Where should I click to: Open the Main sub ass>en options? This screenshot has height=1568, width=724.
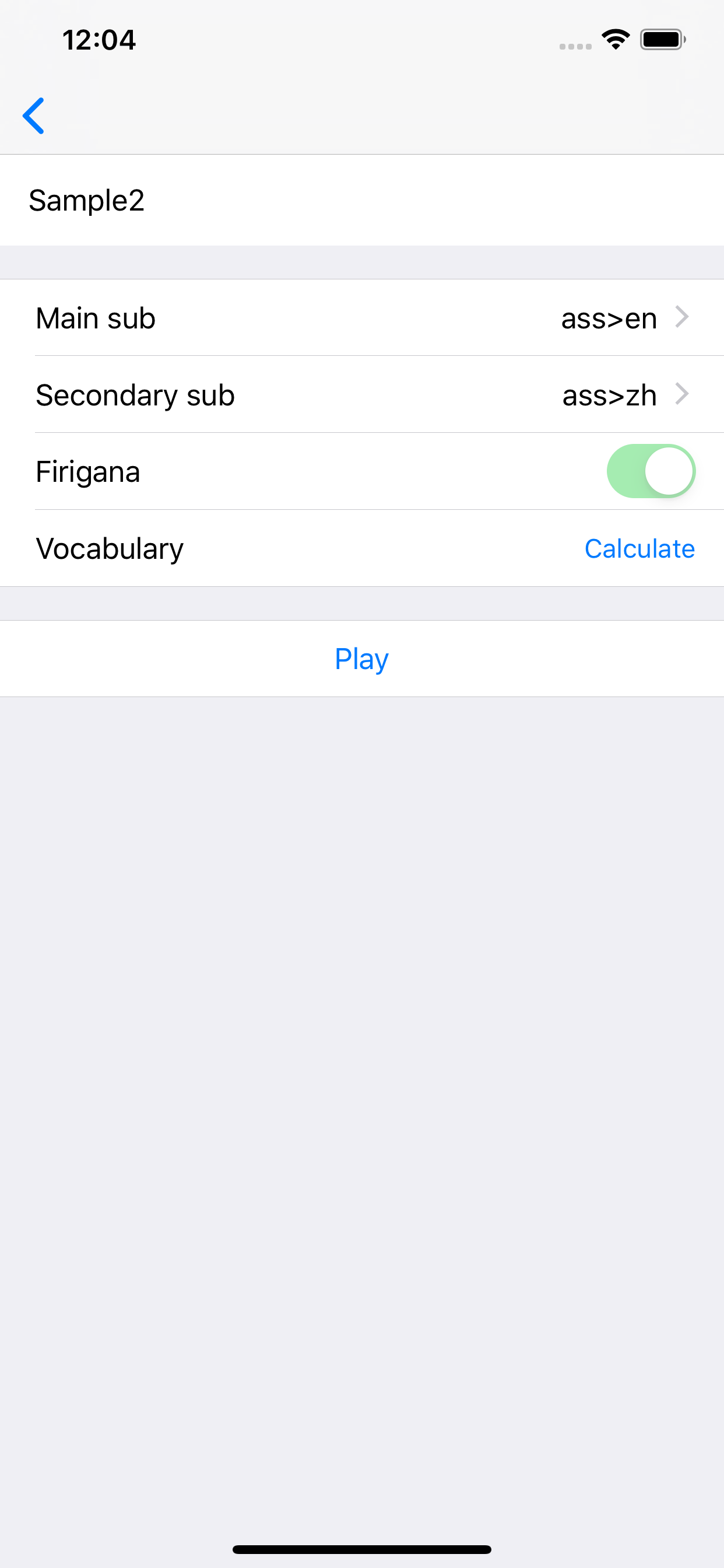[x=362, y=317]
